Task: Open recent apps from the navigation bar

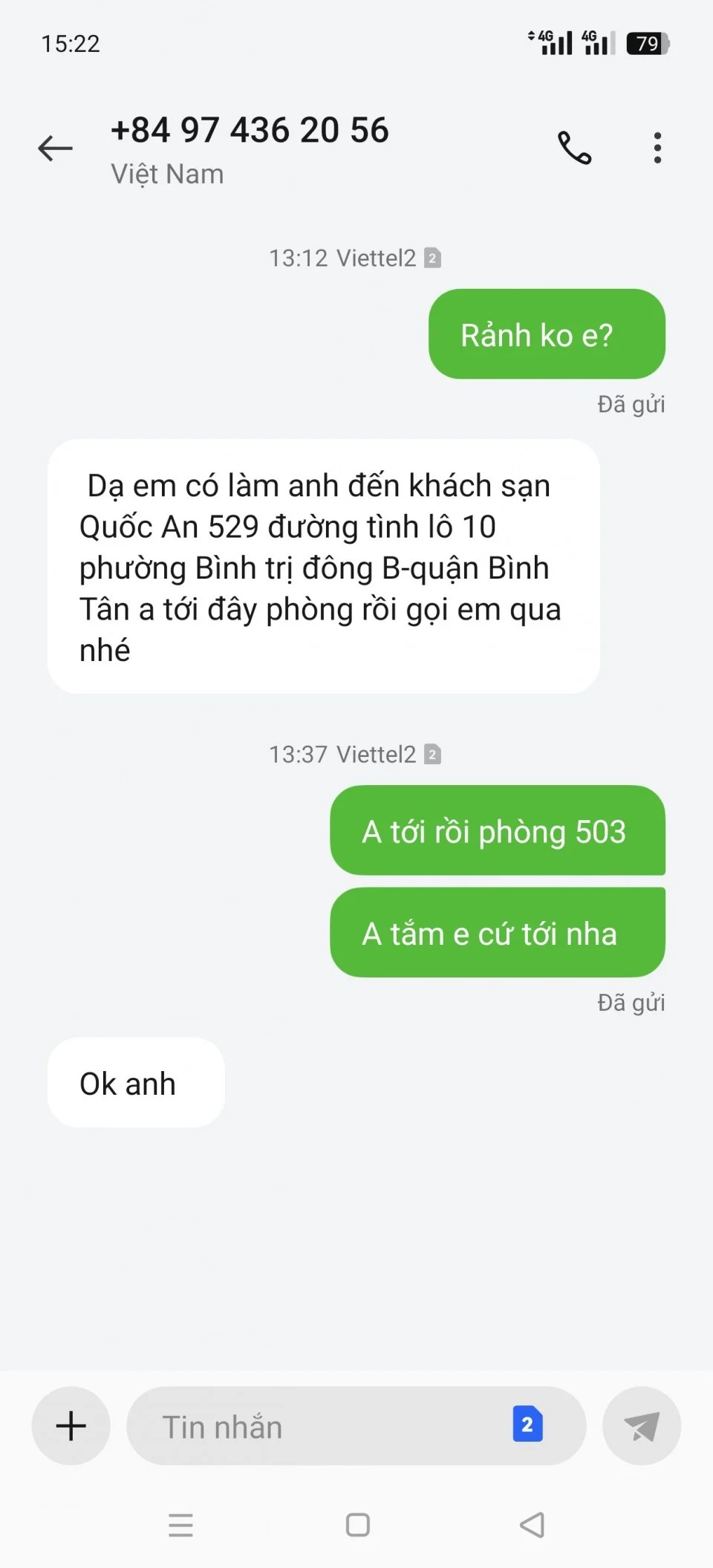Action: coord(180,1525)
